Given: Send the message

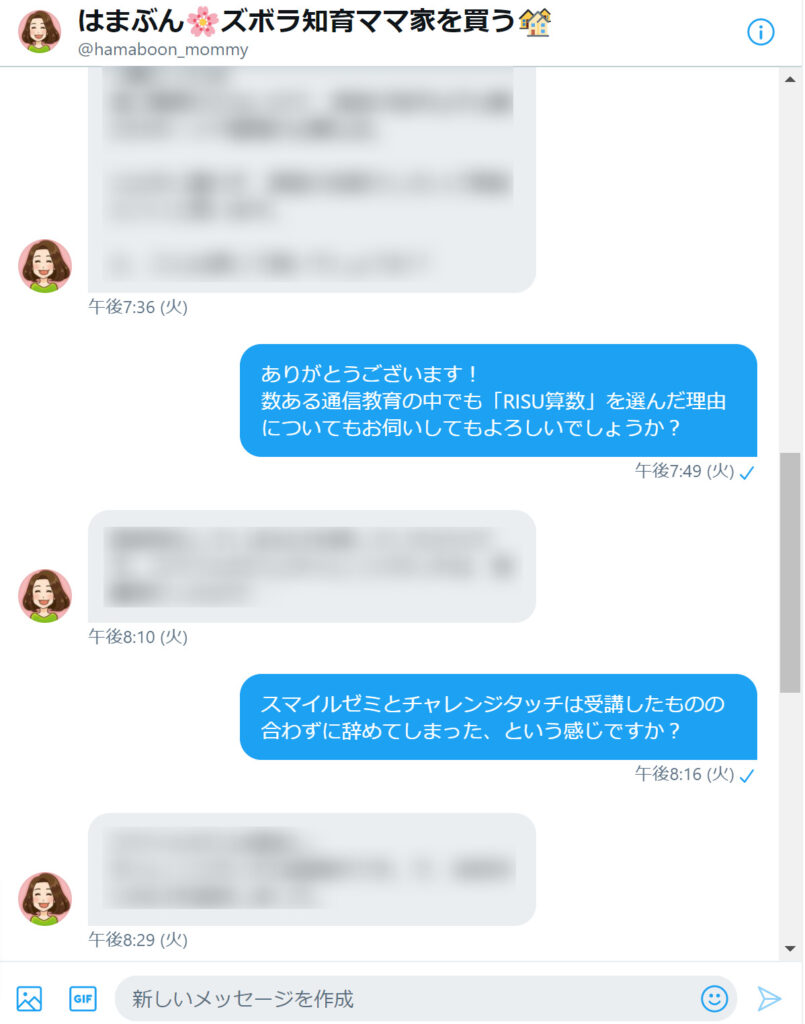Looking at the screenshot, I should [x=768, y=998].
